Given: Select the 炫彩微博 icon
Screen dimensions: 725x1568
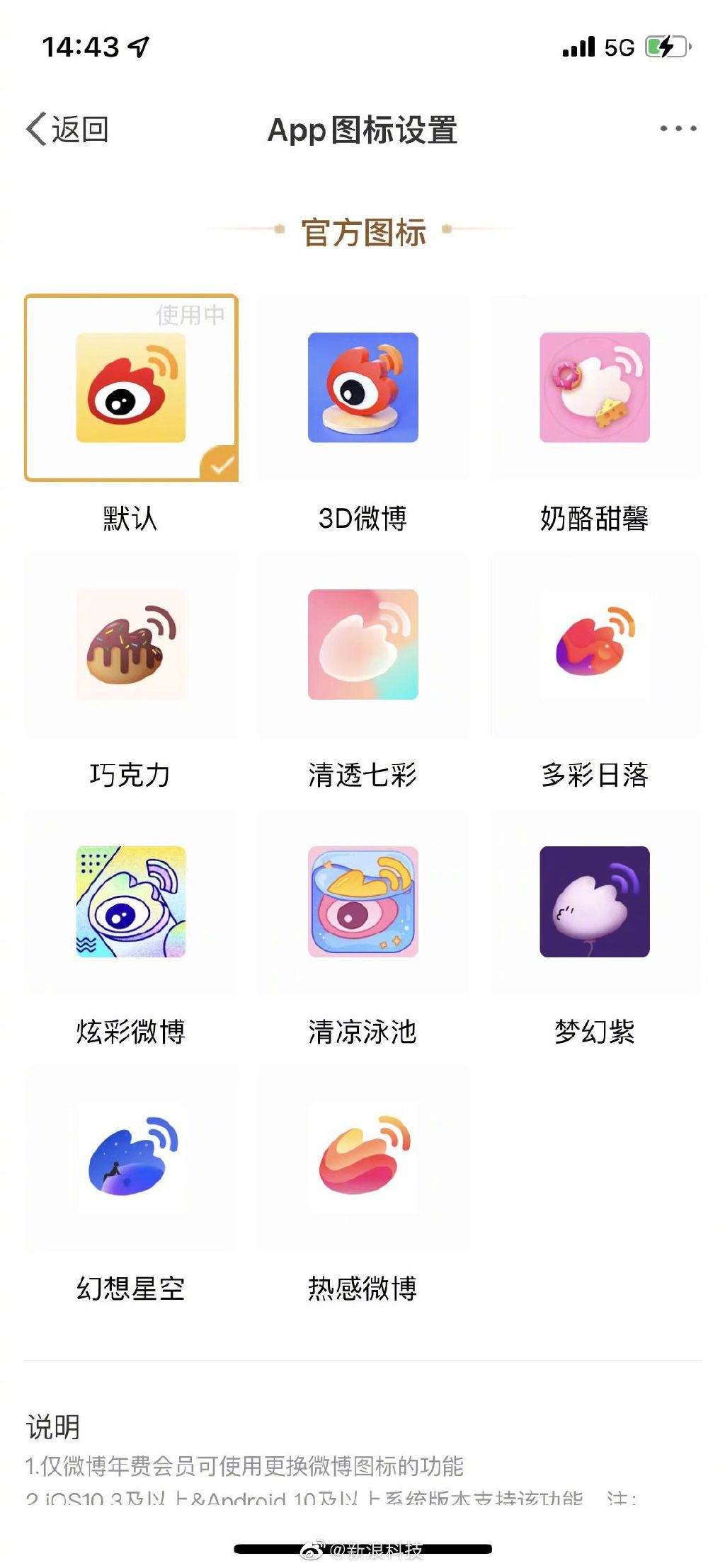Looking at the screenshot, I should (x=131, y=901).
